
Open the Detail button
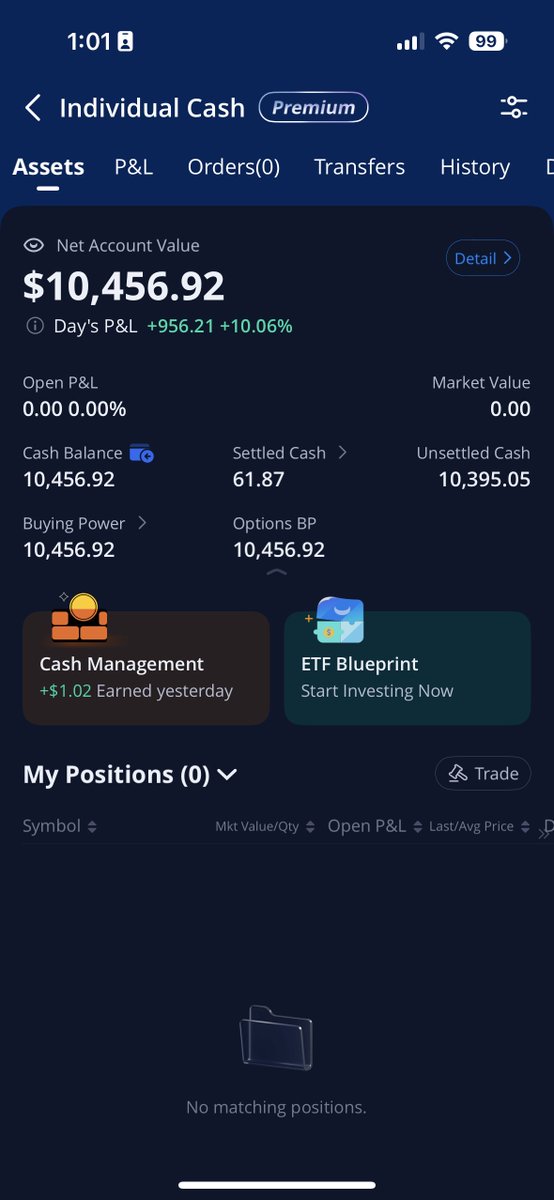483,258
